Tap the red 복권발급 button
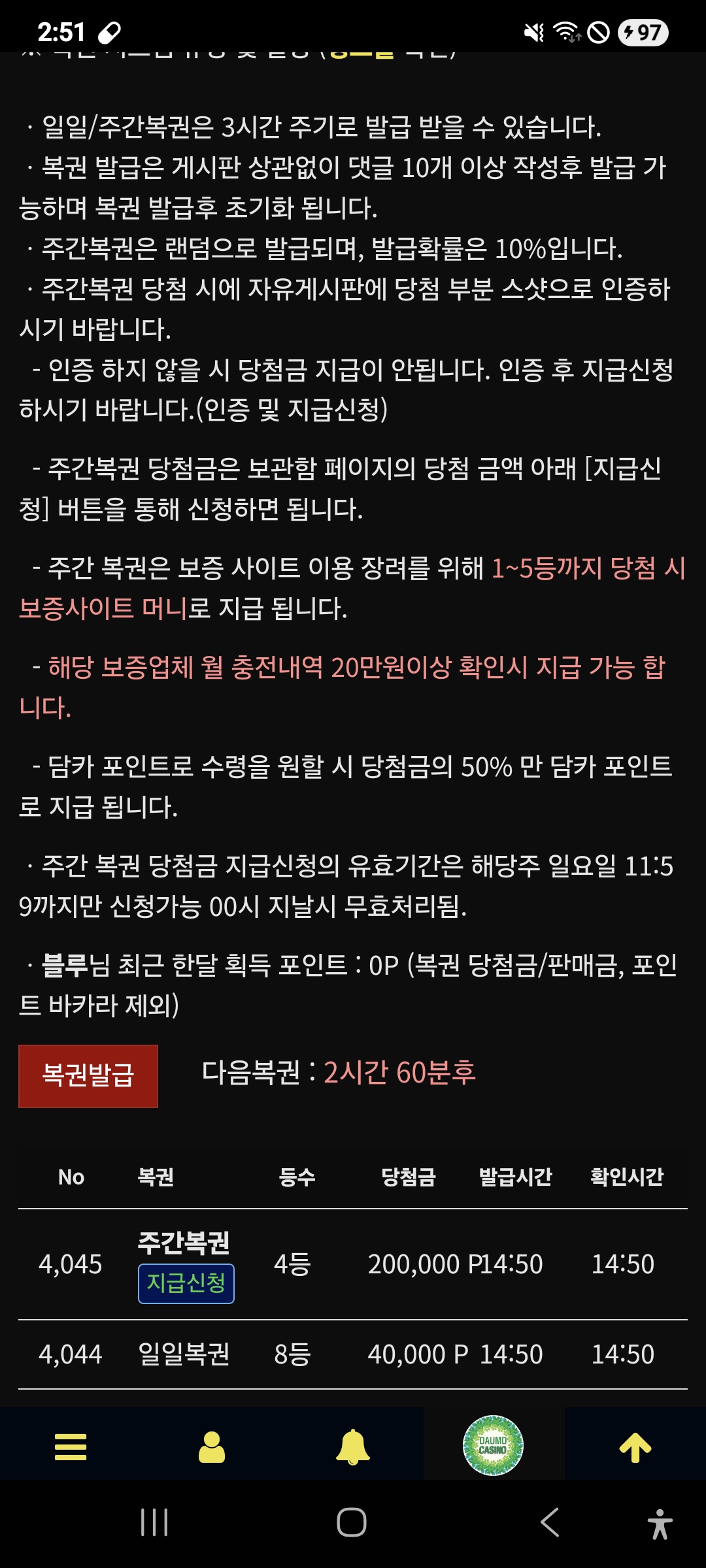The width and height of the screenshot is (706, 1568). (88, 1076)
